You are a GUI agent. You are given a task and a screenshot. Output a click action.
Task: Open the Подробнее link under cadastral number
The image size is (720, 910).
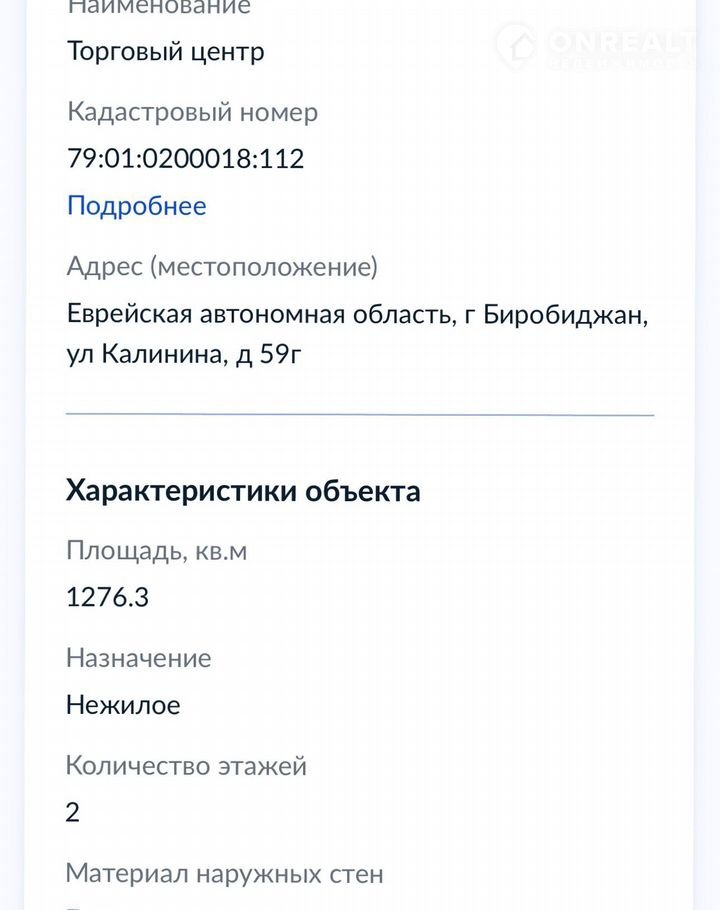[x=136, y=206]
